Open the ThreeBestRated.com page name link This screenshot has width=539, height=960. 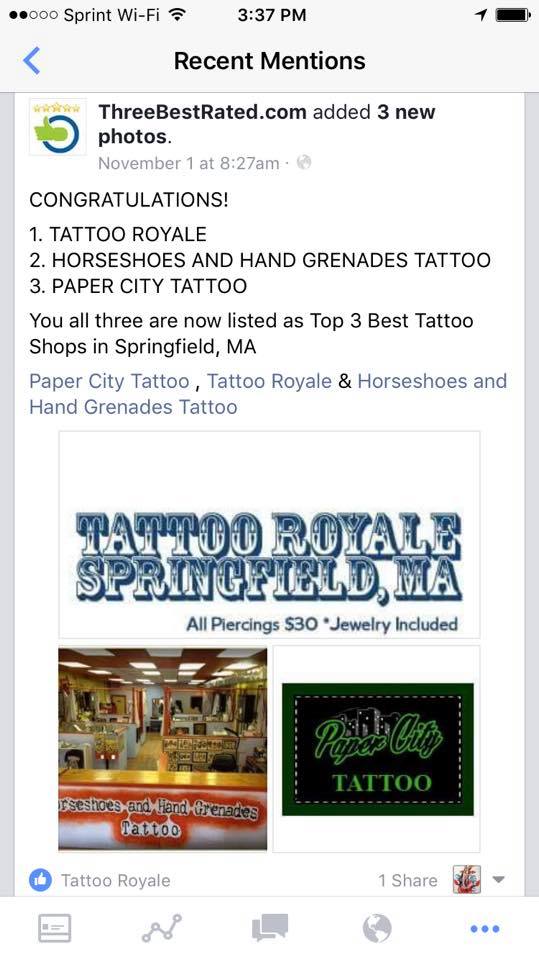tap(202, 112)
